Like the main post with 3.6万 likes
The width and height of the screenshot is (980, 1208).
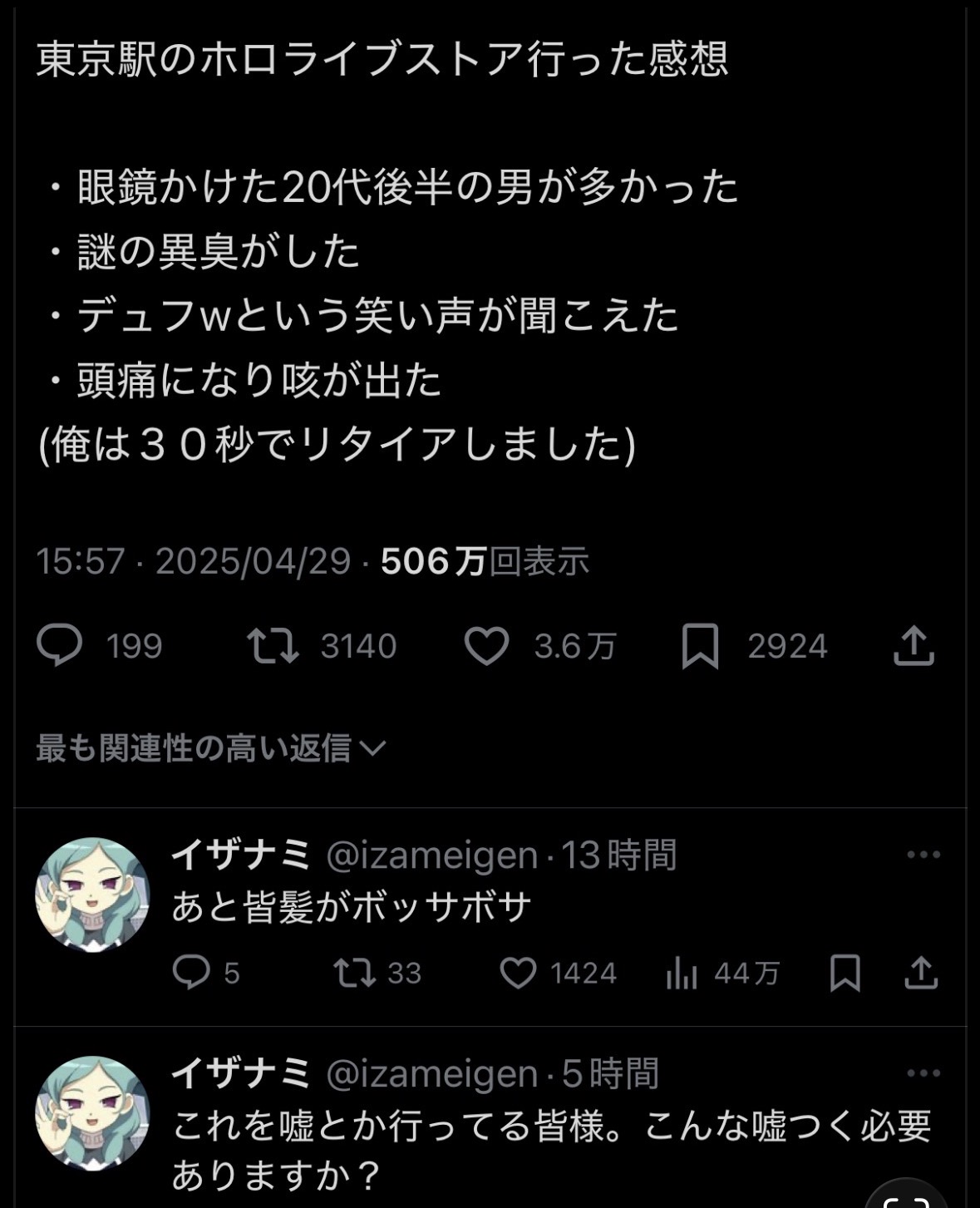[486, 646]
